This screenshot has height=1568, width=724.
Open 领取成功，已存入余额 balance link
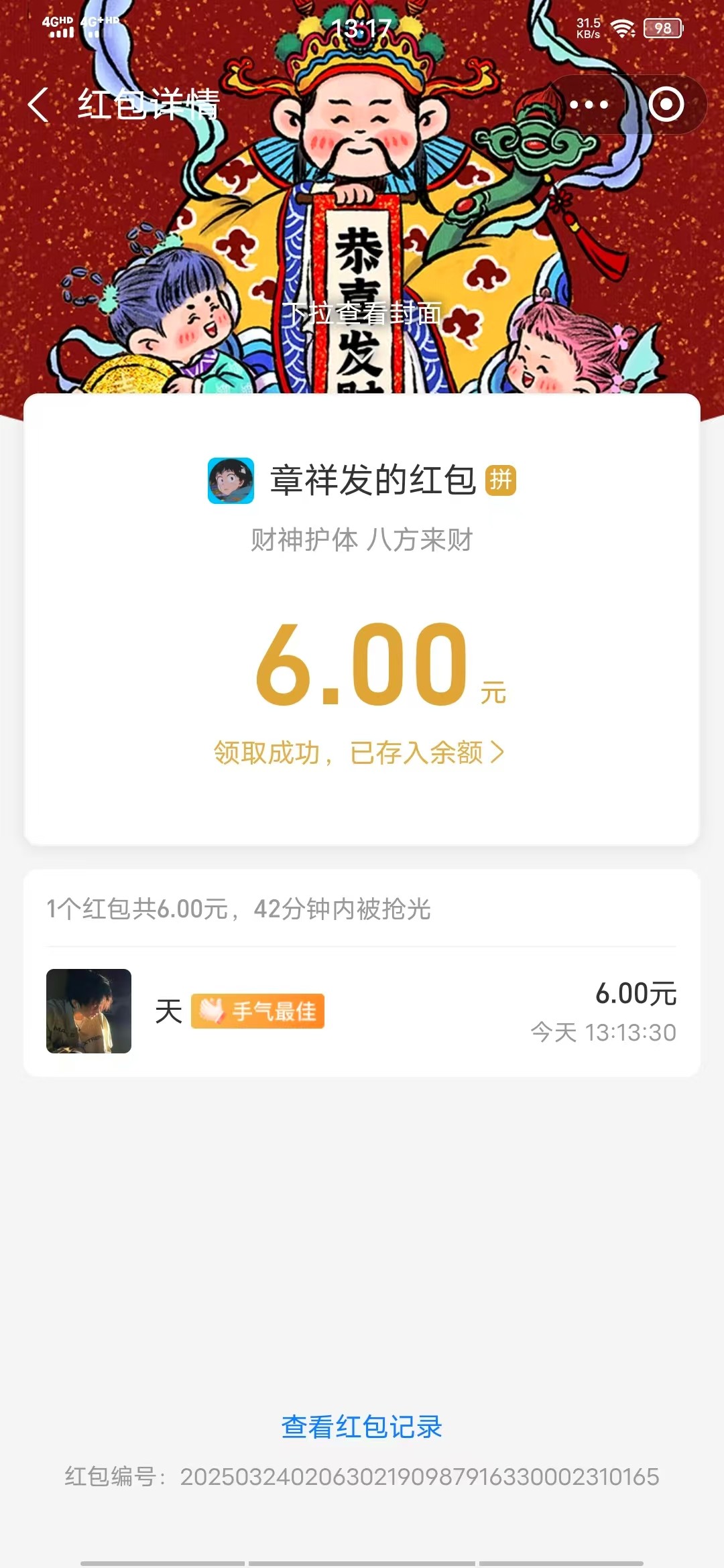359,753
